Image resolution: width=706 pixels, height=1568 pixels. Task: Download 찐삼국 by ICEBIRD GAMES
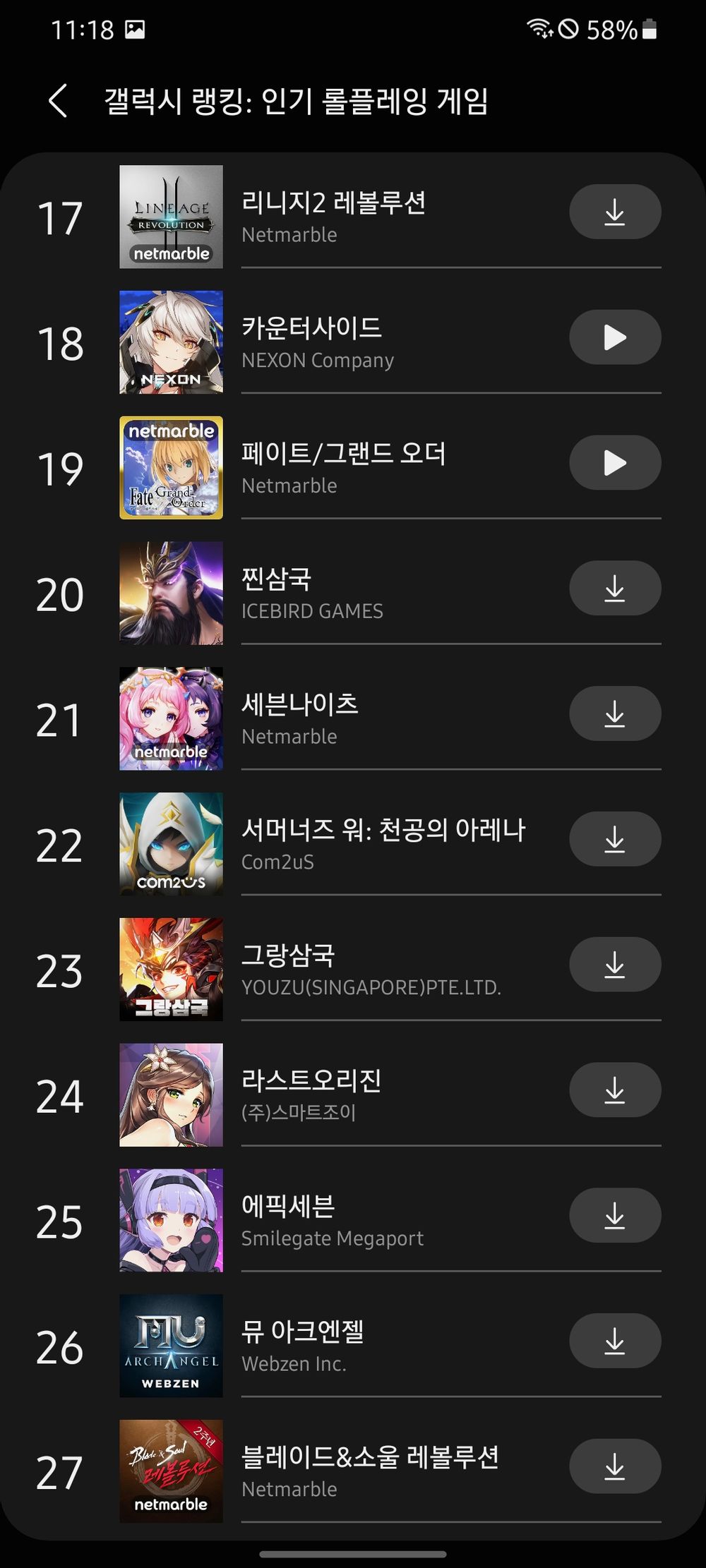[x=615, y=588]
